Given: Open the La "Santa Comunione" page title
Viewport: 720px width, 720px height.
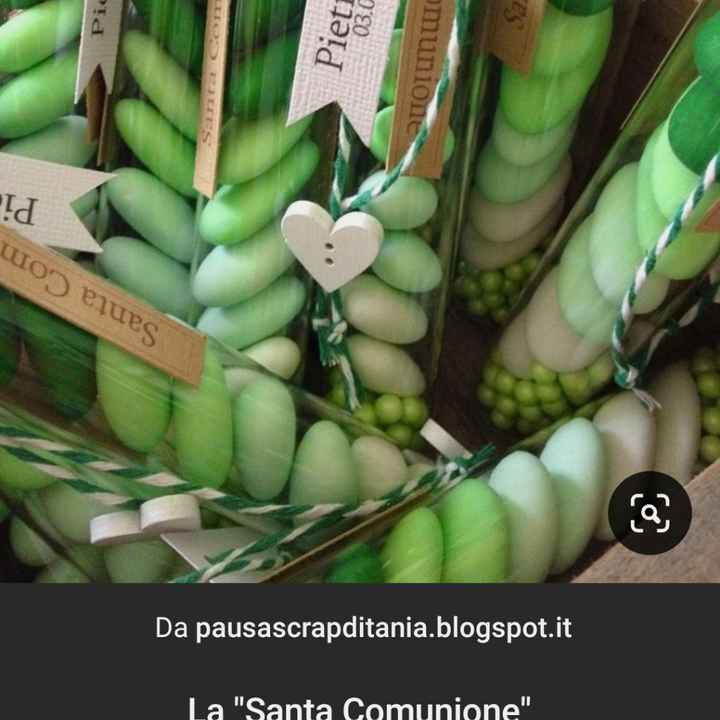Looking at the screenshot, I should pyautogui.click(x=360, y=708).
